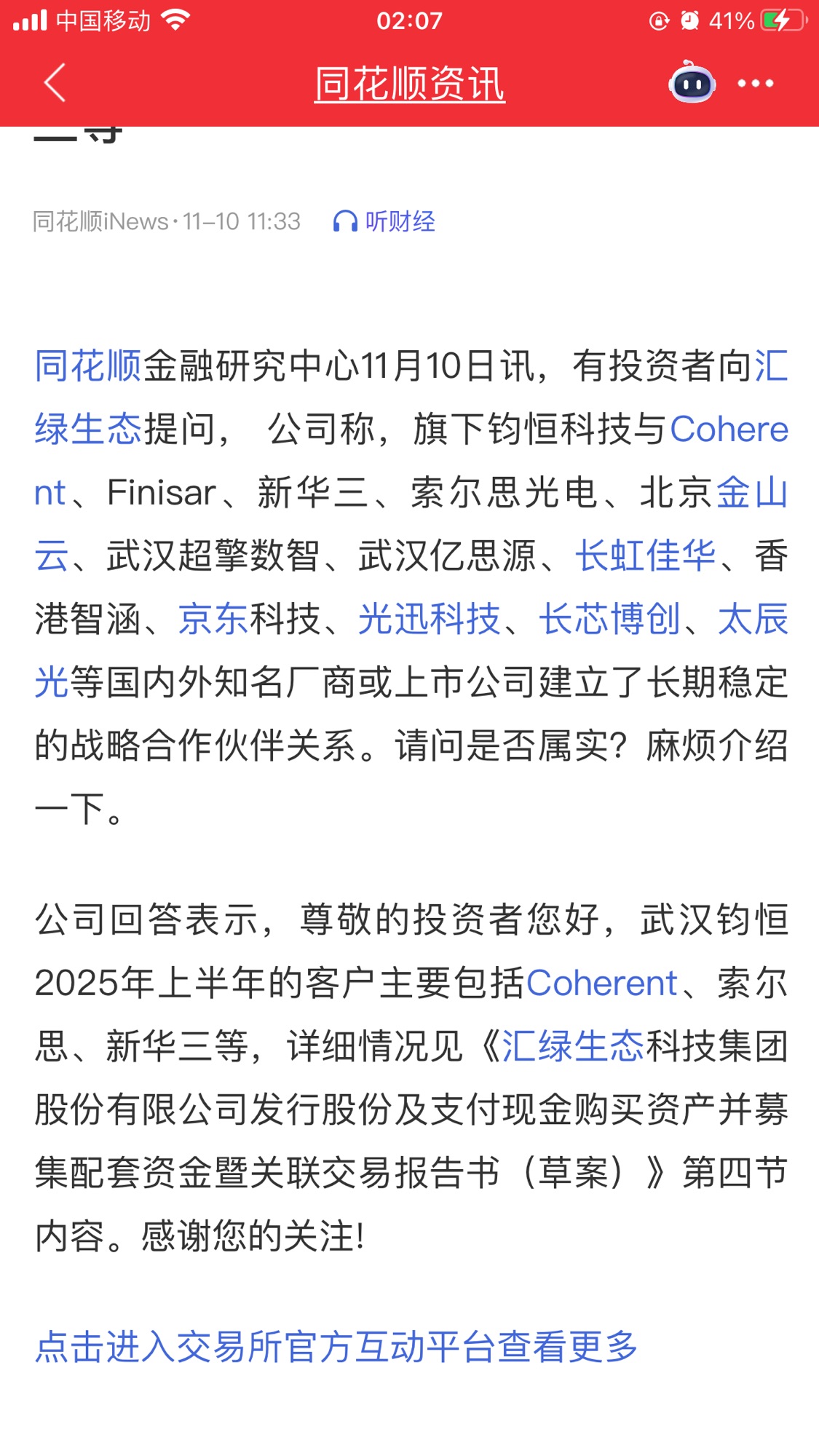Viewport: 819px width, 1456px height.
Task: Go back using the header arrow
Action: [55, 82]
